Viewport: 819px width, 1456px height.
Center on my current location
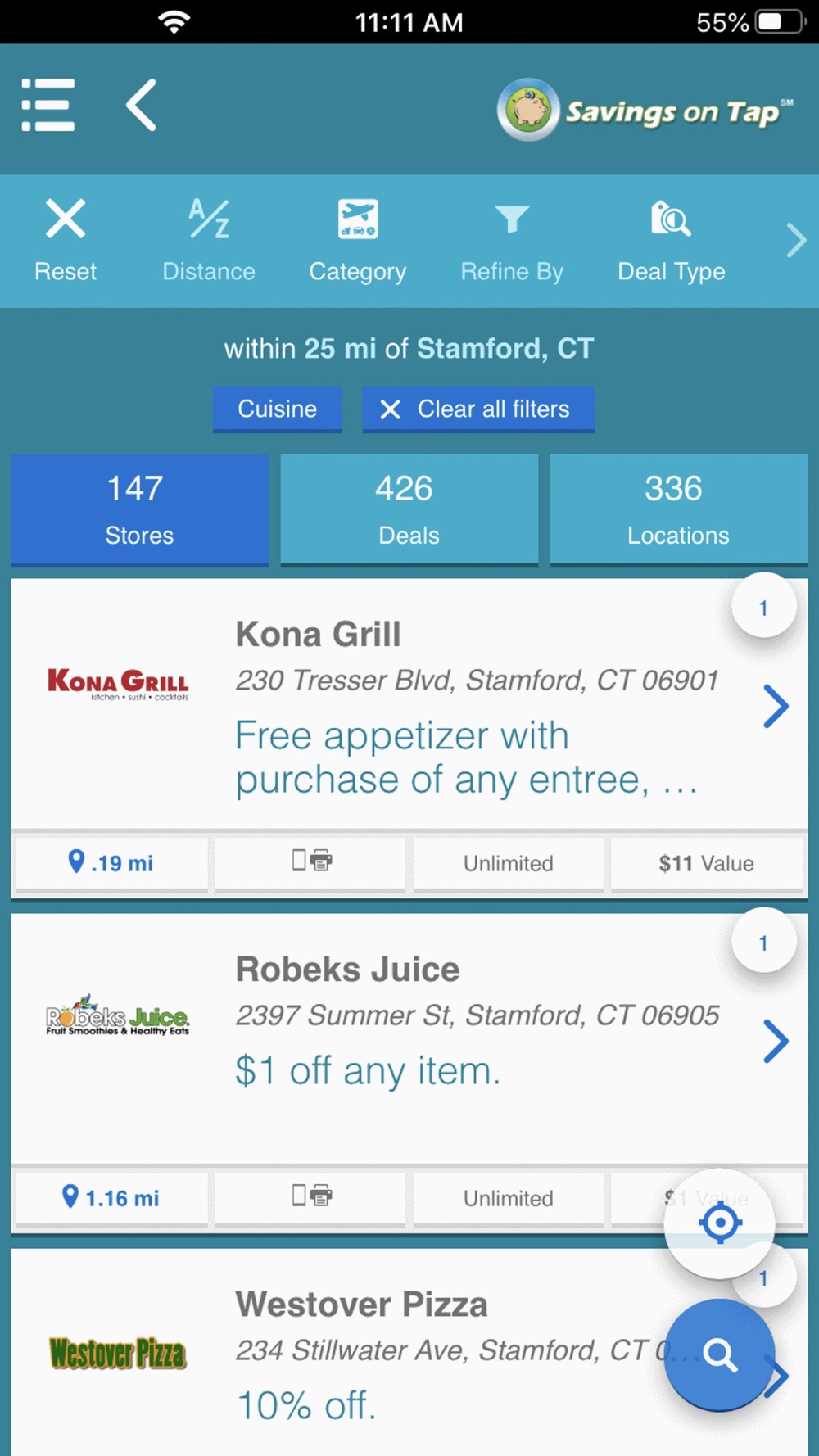pos(720,1223)
